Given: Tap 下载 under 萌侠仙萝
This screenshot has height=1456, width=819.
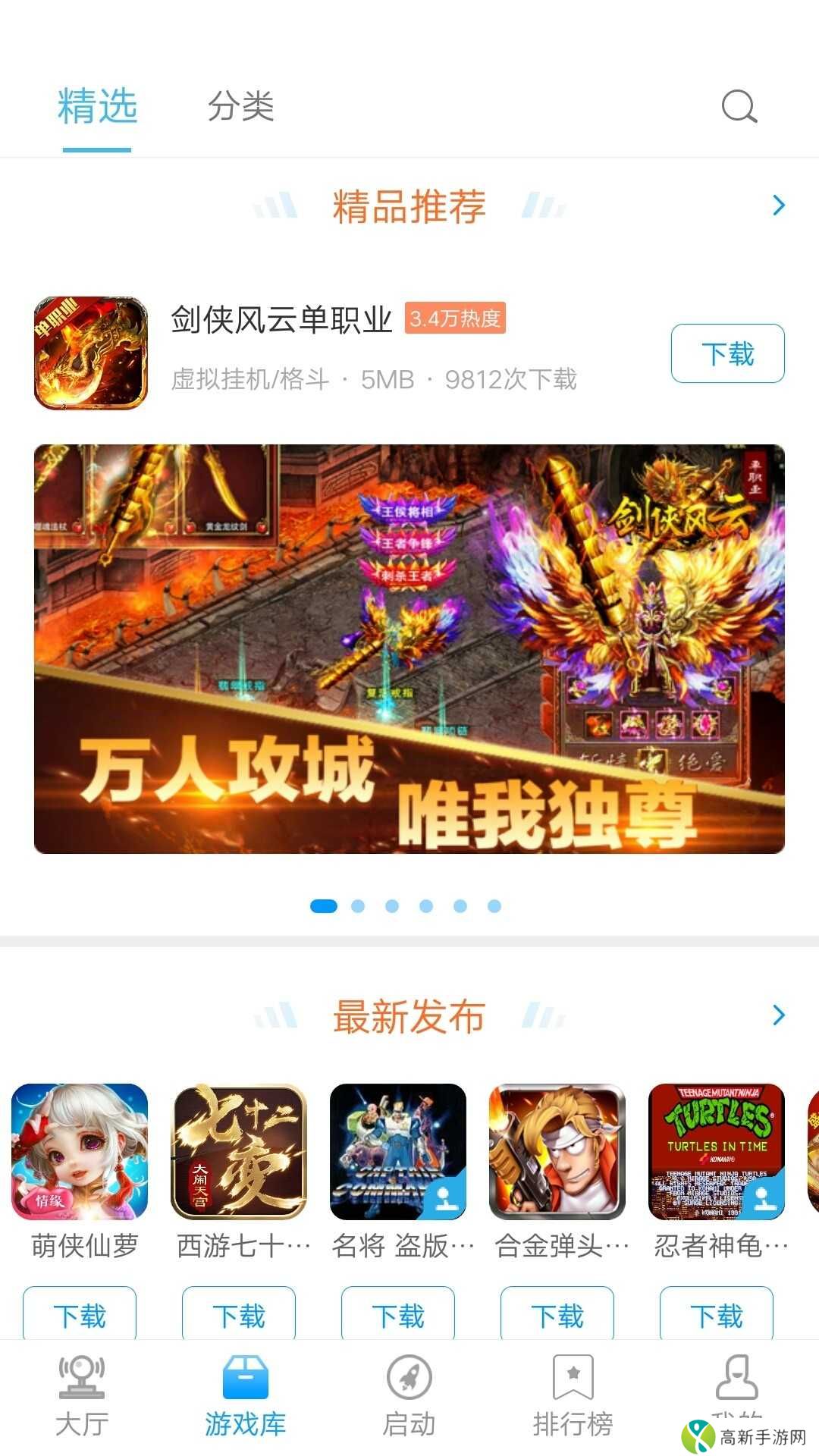Looking at the screenshot, I should [80, 1313].
